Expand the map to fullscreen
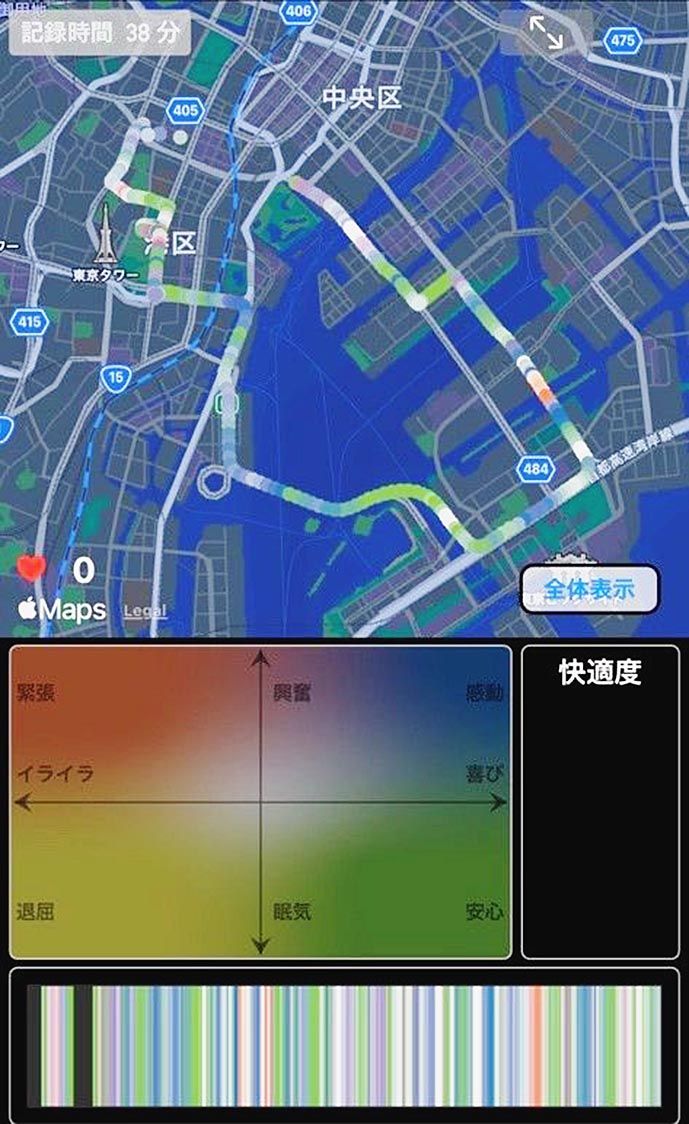Screen dimensions: 689x1124 point(546,32)
